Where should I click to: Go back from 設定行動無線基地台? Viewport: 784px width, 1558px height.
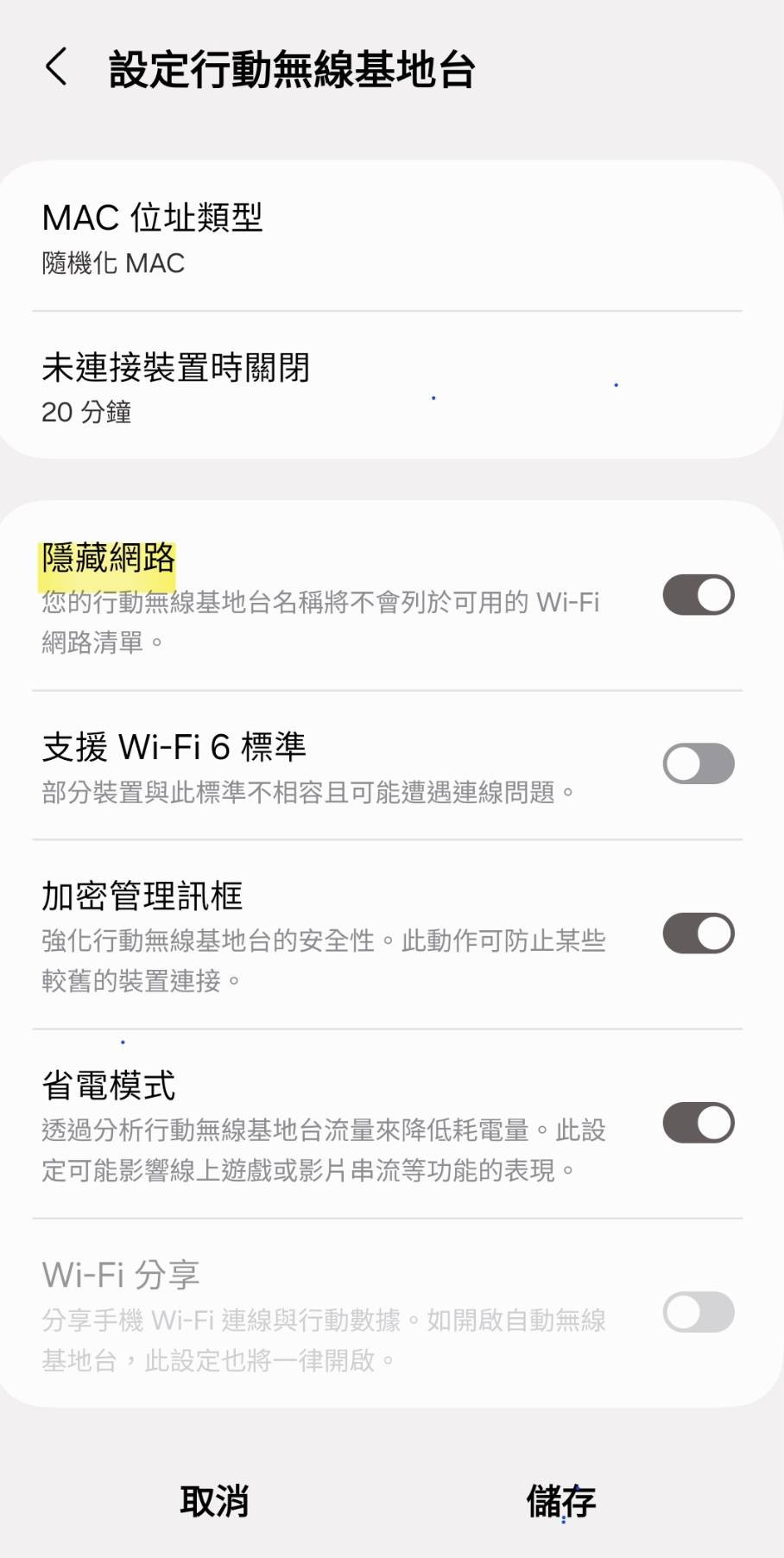[57, 67]
